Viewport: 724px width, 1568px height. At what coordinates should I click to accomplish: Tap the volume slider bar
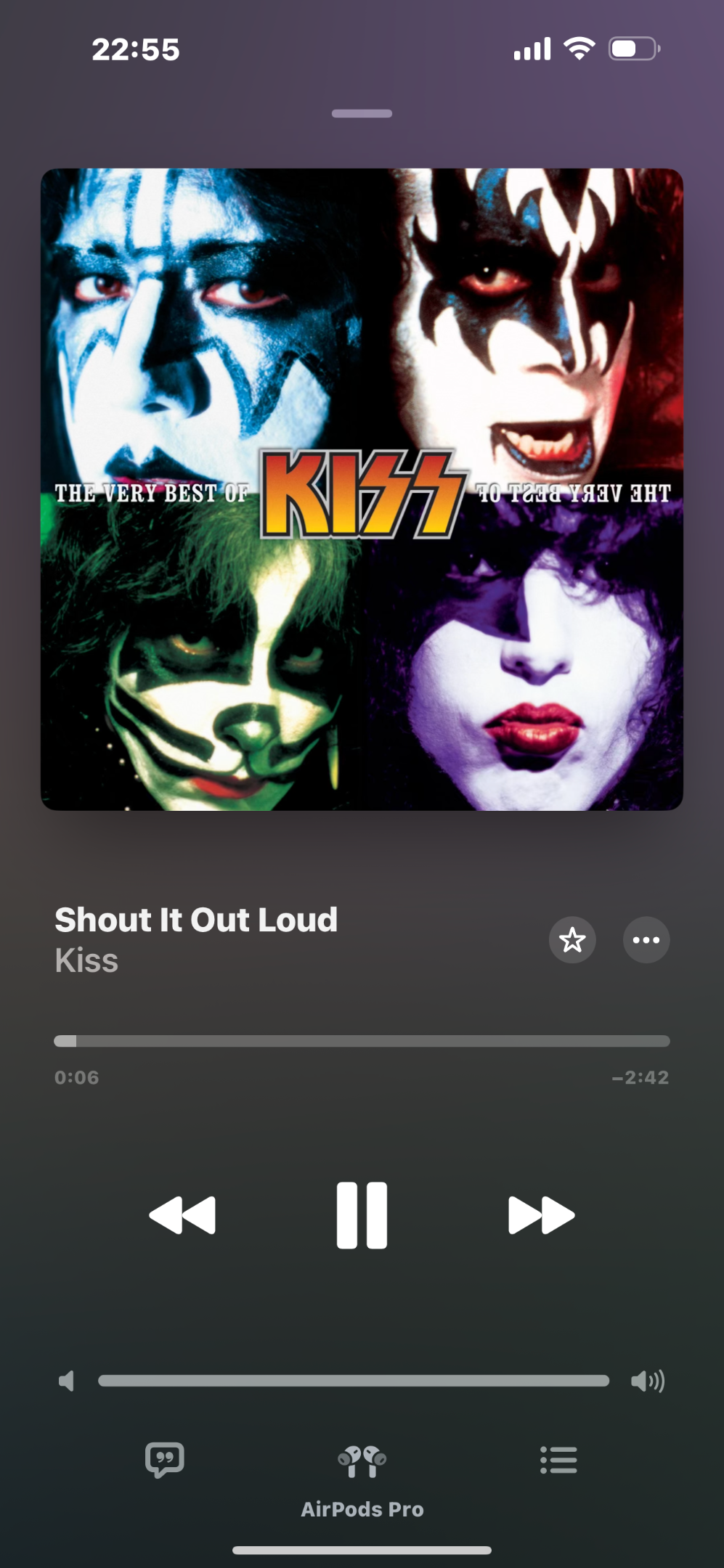click(x=354, y=1381)
